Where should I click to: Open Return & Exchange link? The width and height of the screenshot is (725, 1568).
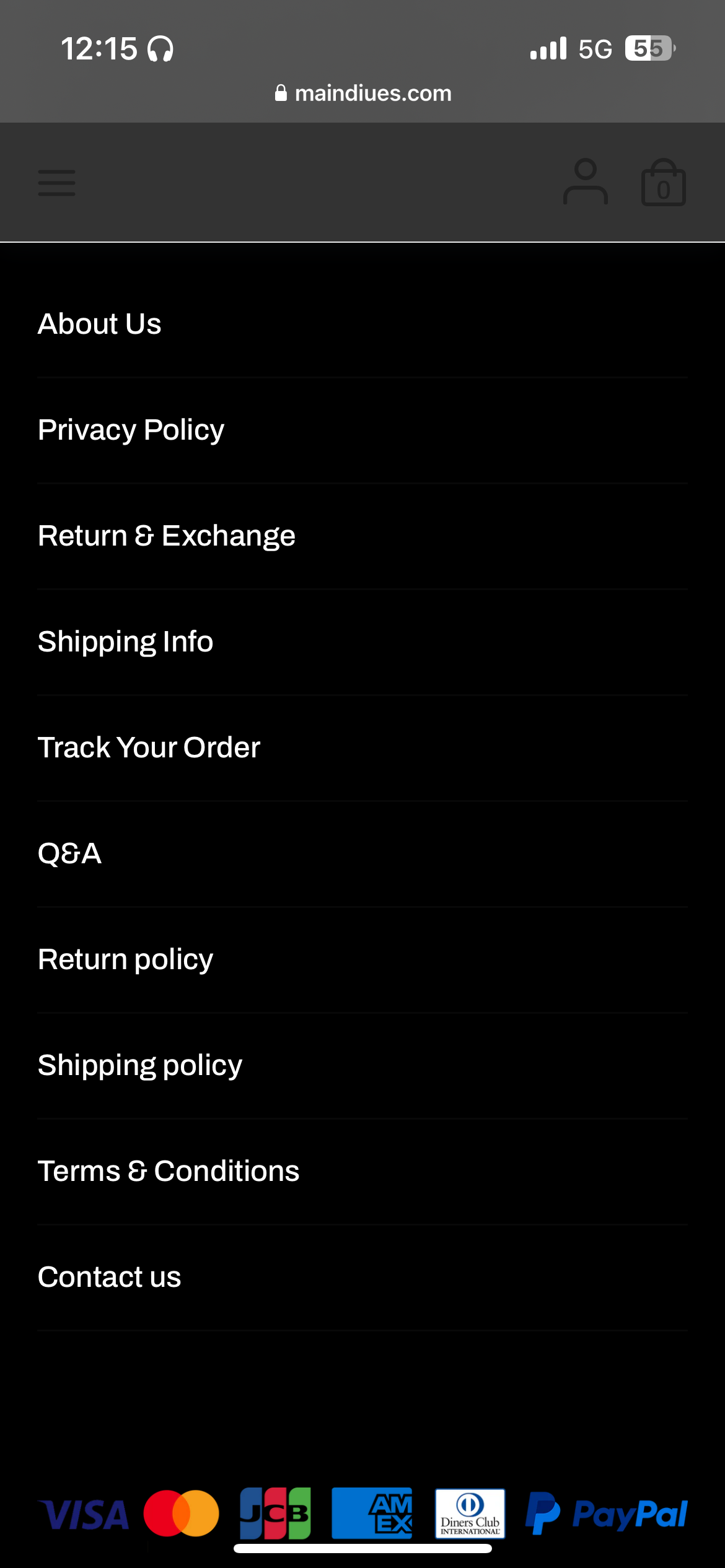tap(167, 536)
